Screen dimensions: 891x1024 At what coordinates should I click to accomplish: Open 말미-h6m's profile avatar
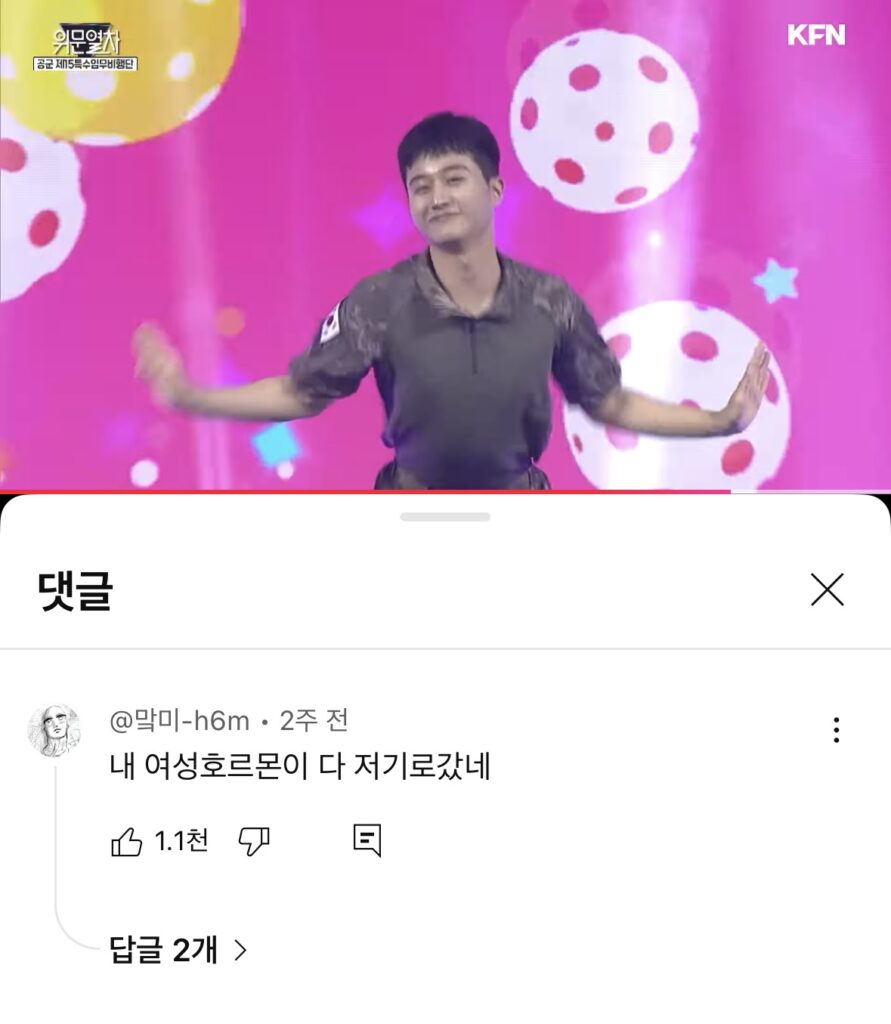click(x=54, y=730)
